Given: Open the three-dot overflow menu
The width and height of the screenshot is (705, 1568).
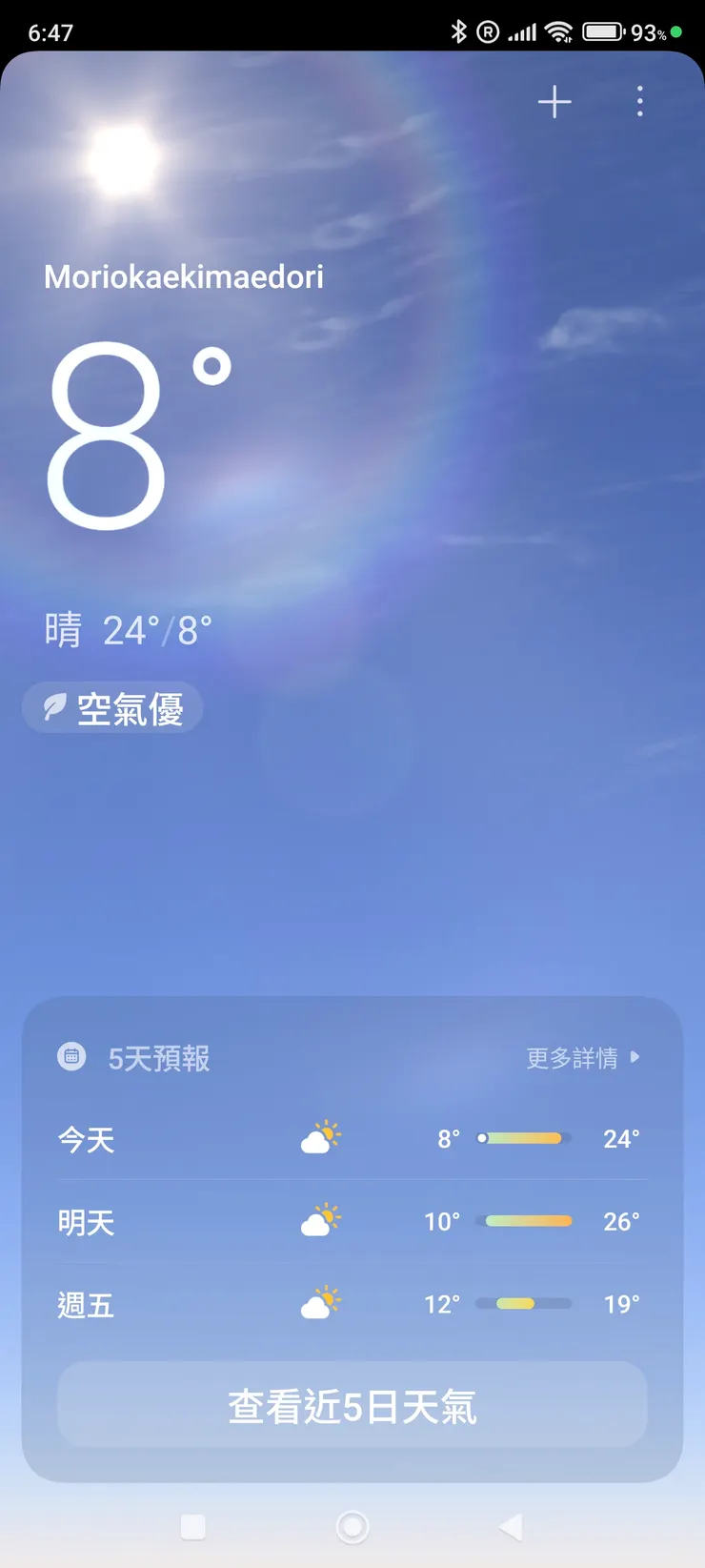Looking at the screenshot, I should pyautogui.click(x=639, y=102).
